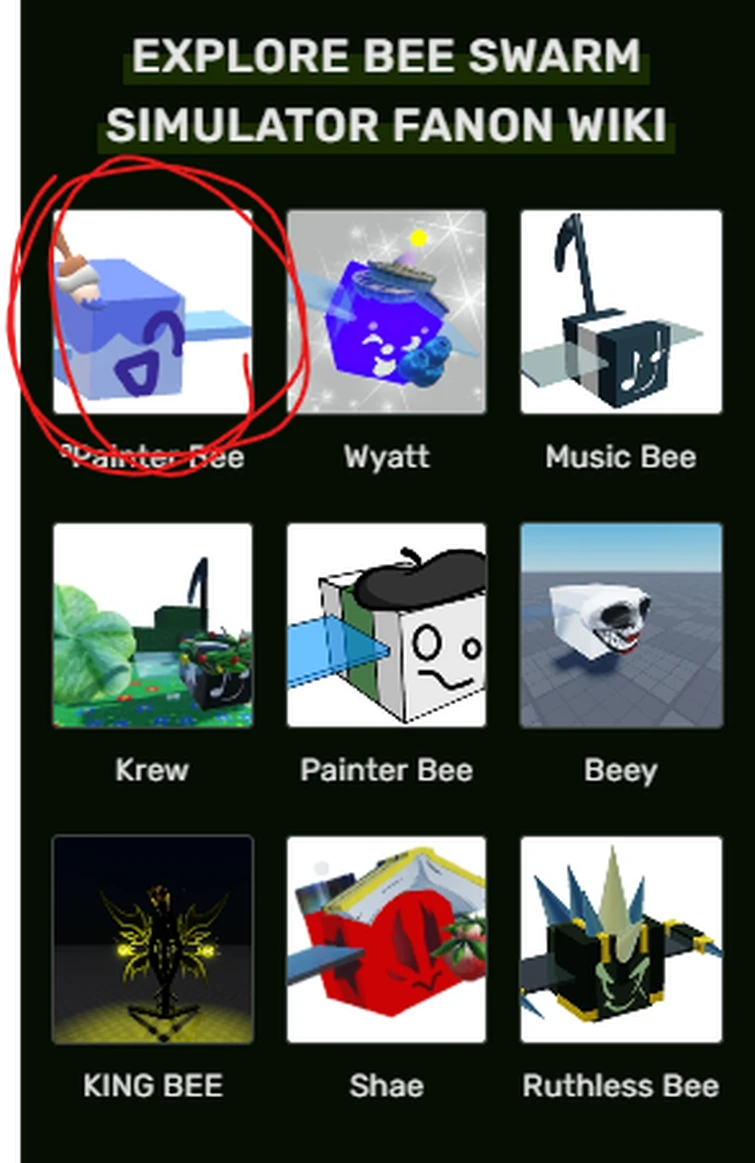The image size is (755, 1163).
Task: View the Shae wiki page
Action: click(x=386, y=939)
